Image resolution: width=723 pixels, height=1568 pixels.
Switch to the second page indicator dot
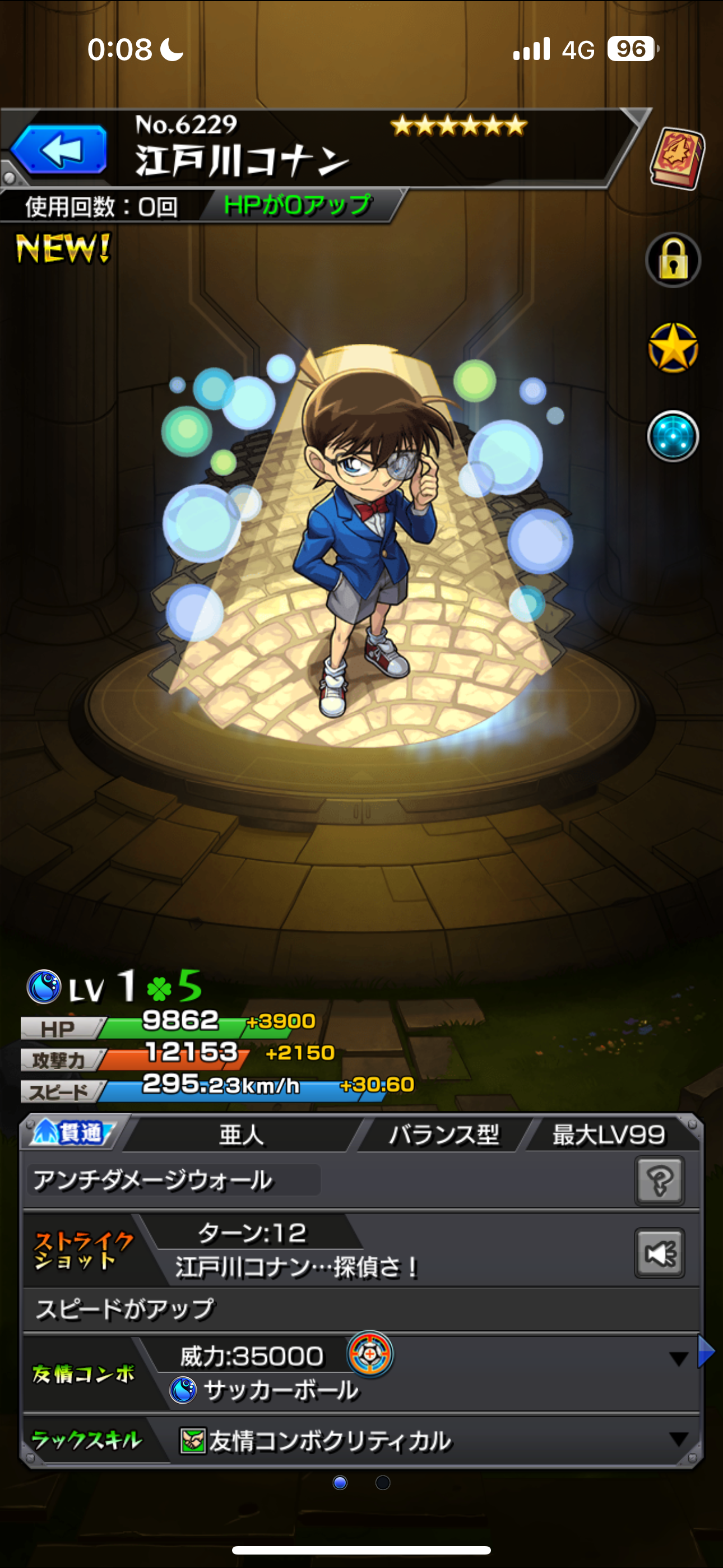point(383,1483)
